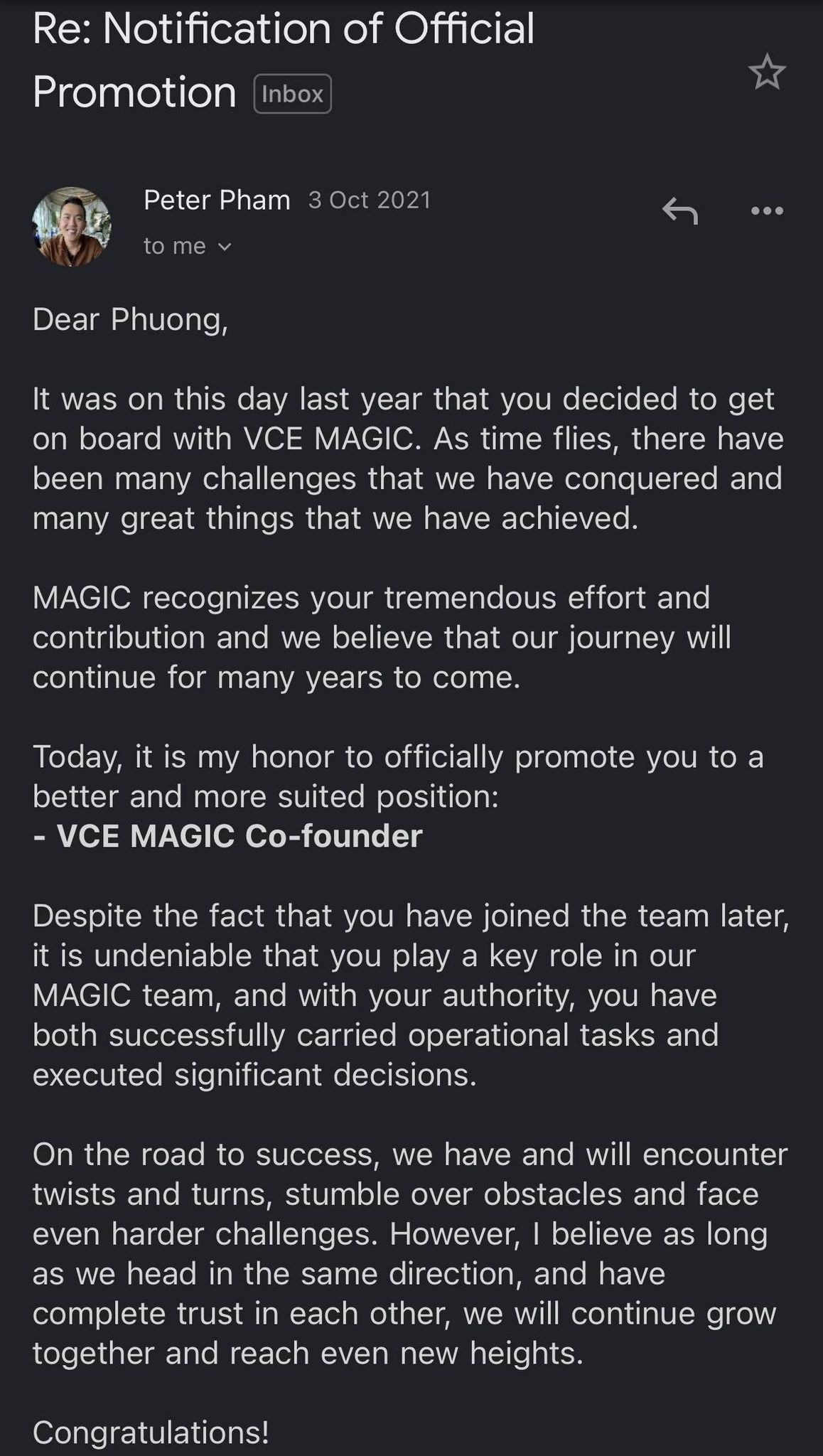The width and height of the screenshot is (823, 1456).
Task: Tap the Inbox label chip
Action: [292, 94]
